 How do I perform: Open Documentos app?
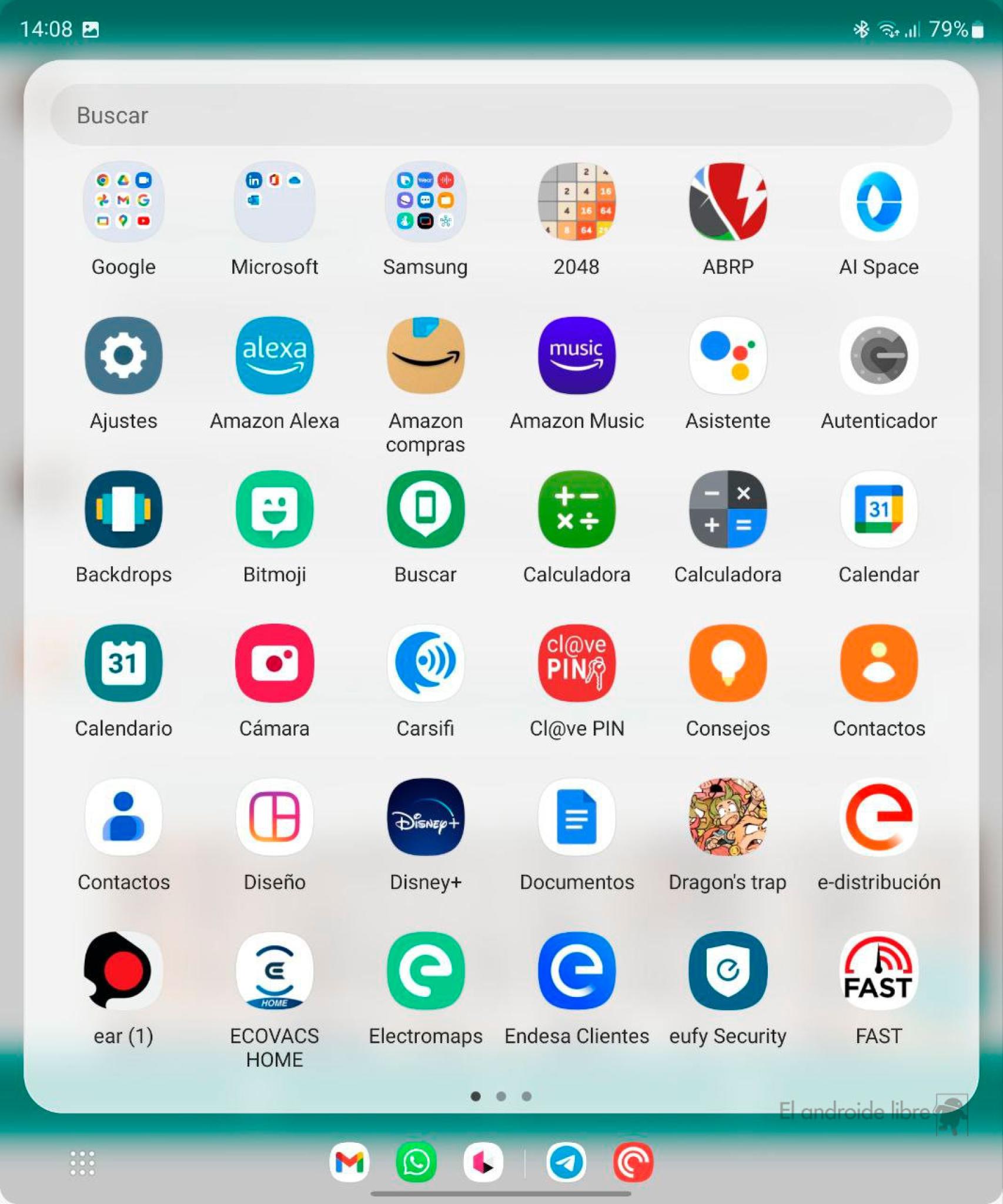[576, 817]
